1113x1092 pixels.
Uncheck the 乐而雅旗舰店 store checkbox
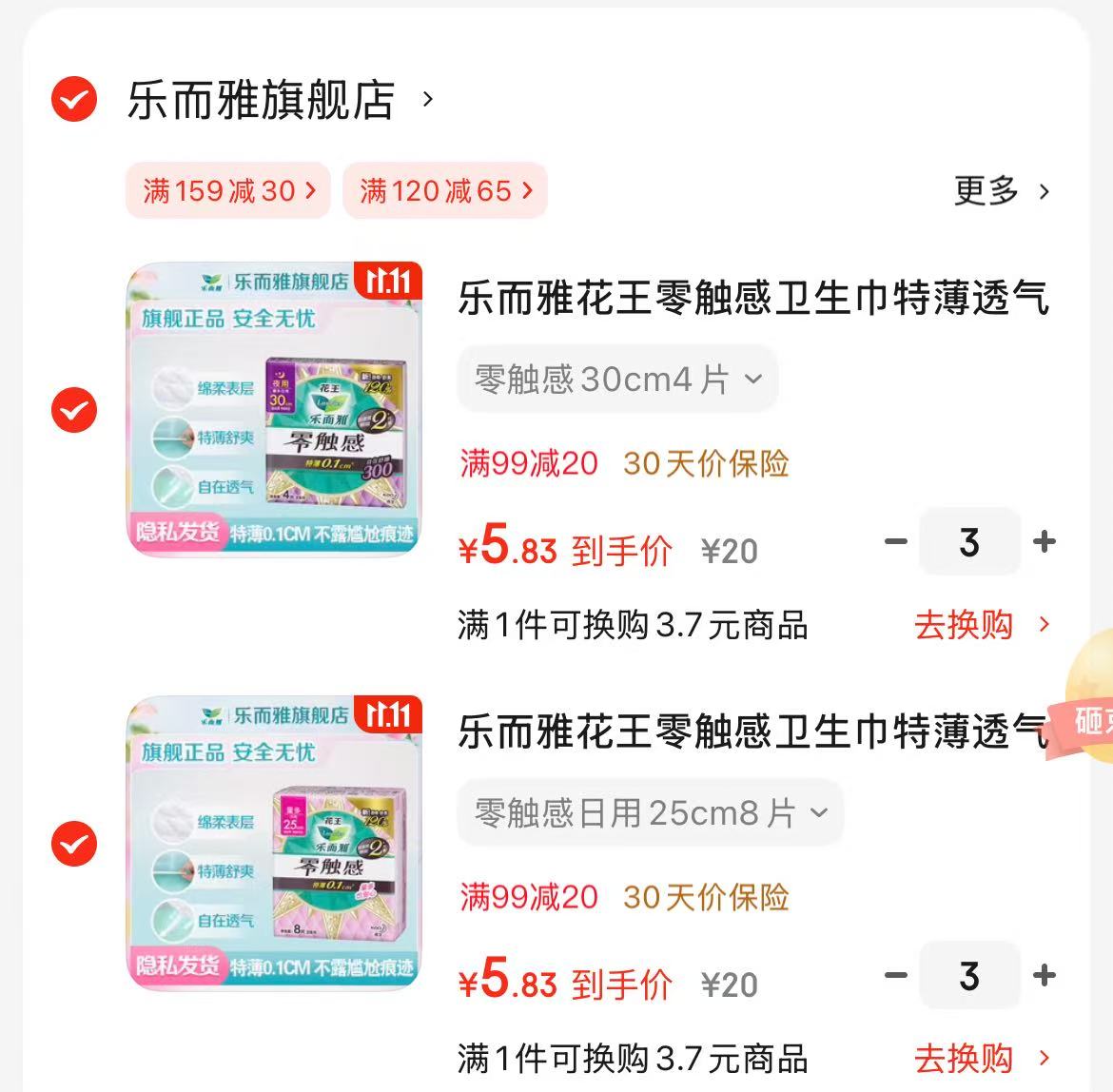pos(74,99)
